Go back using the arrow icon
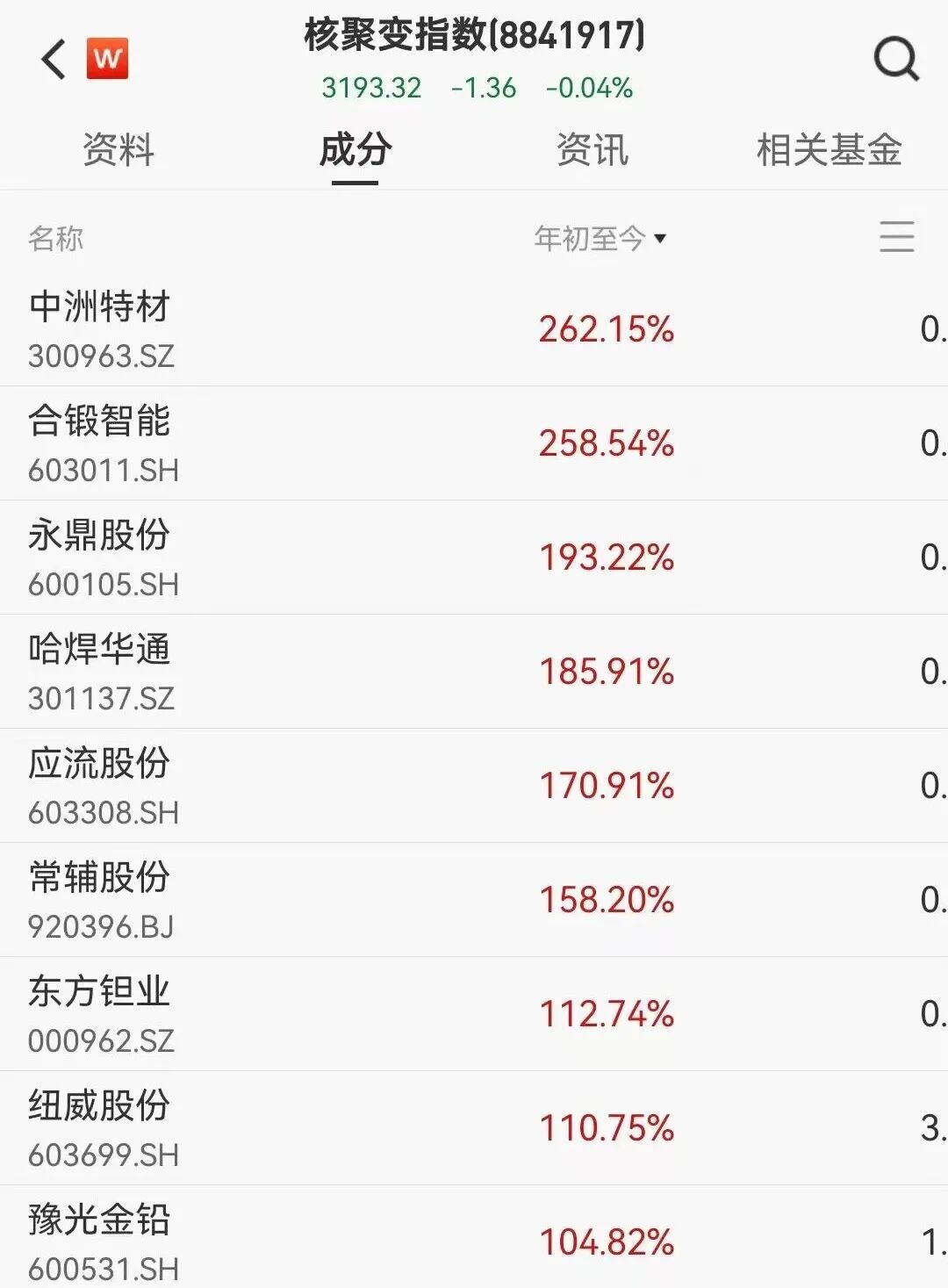This screenshot has height=1288, width=948. [x=54, y=60]
